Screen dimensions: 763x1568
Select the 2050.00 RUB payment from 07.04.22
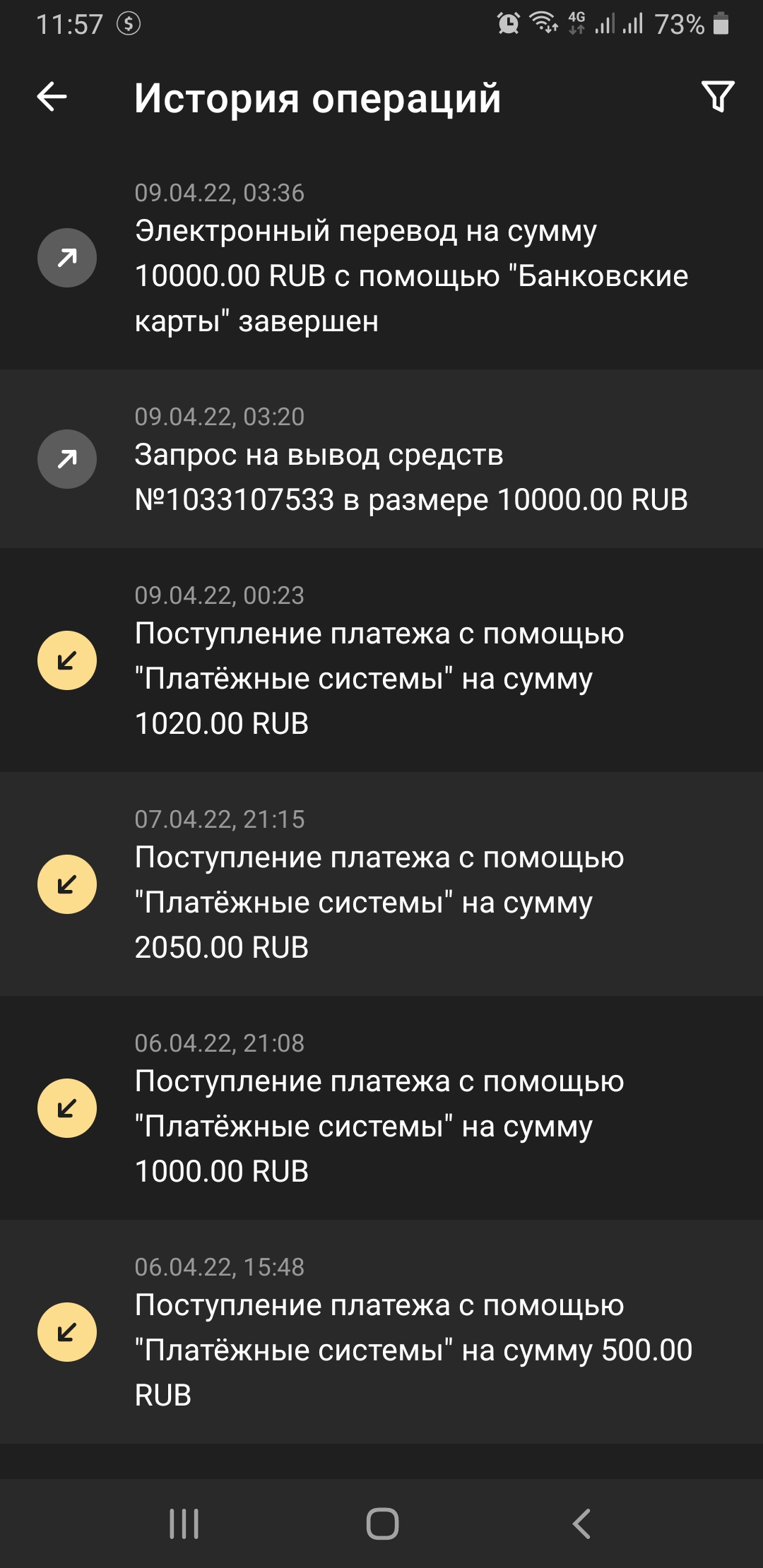381,884
